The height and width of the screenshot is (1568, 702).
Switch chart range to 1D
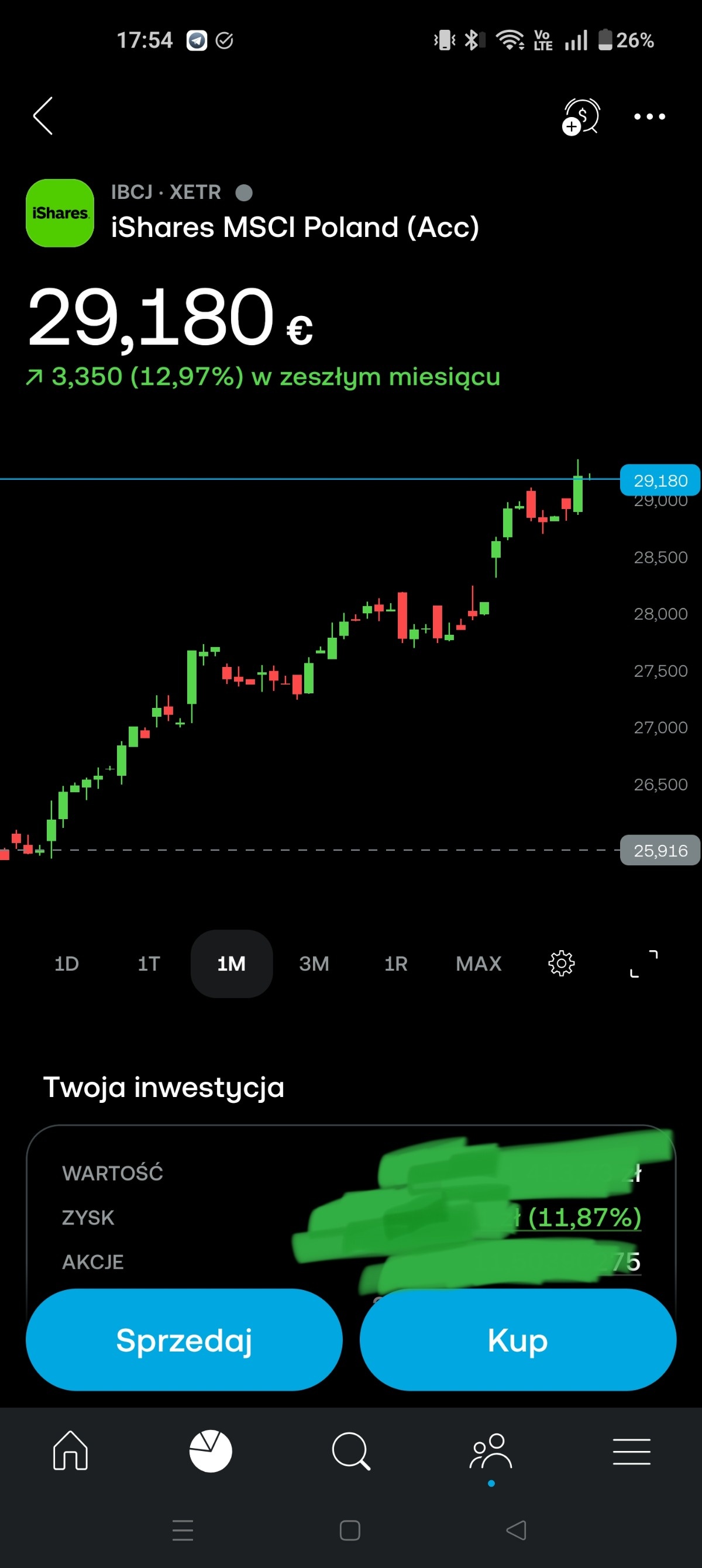pyautogui.click(x=67, y=964)
